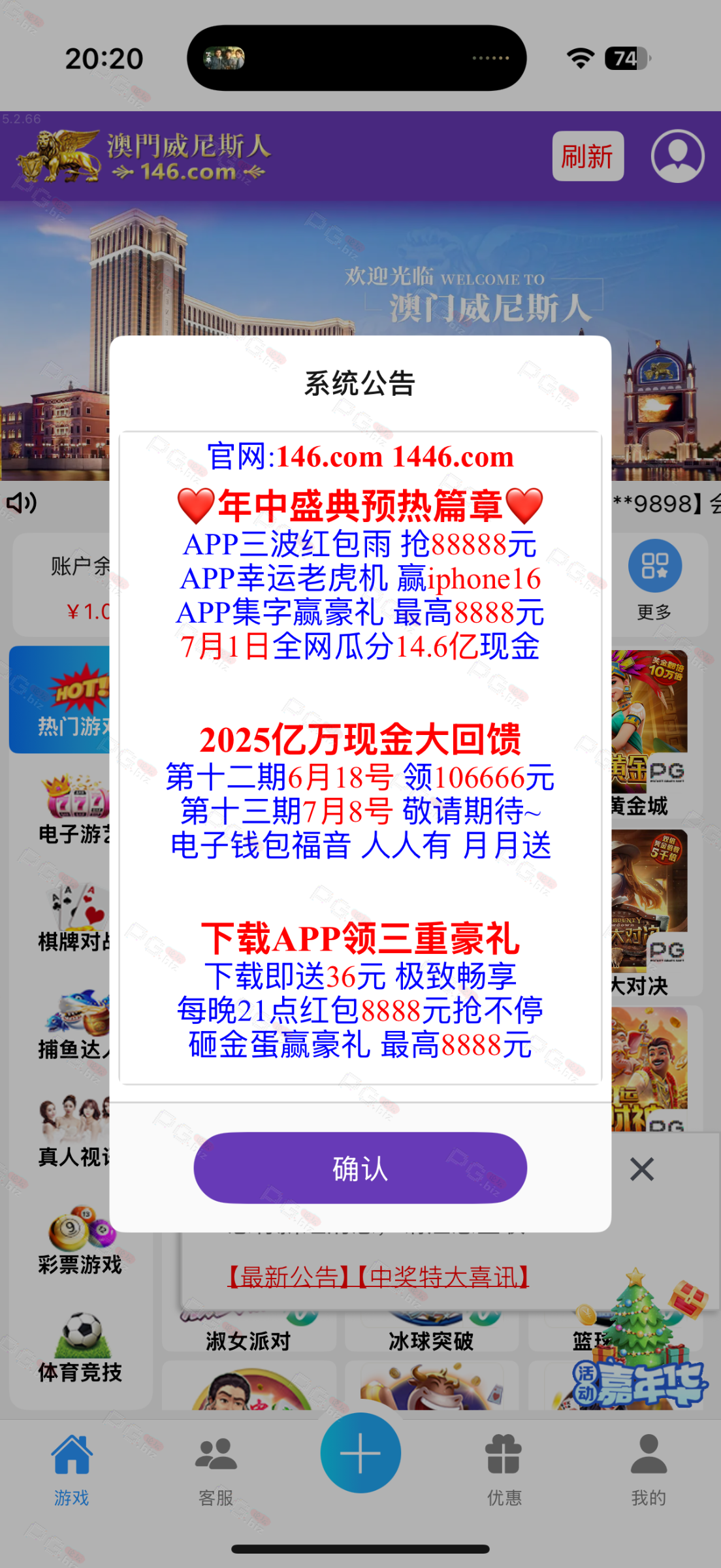The height and width of the screenshot is (1568, 721).
Task: Select the 彩票游戏 category
Action: (80, 1240)
